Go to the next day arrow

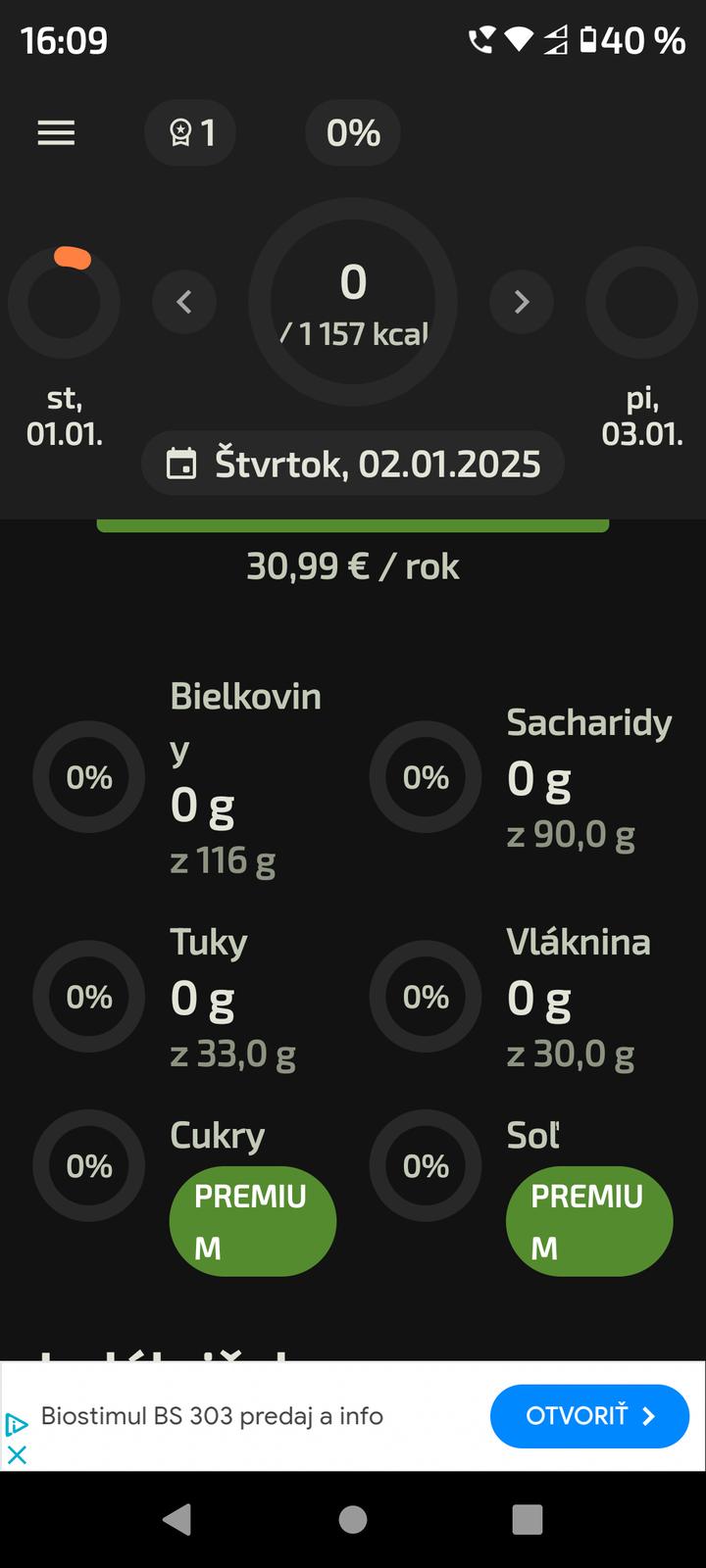pyautogui.click(x=522, y=302)
